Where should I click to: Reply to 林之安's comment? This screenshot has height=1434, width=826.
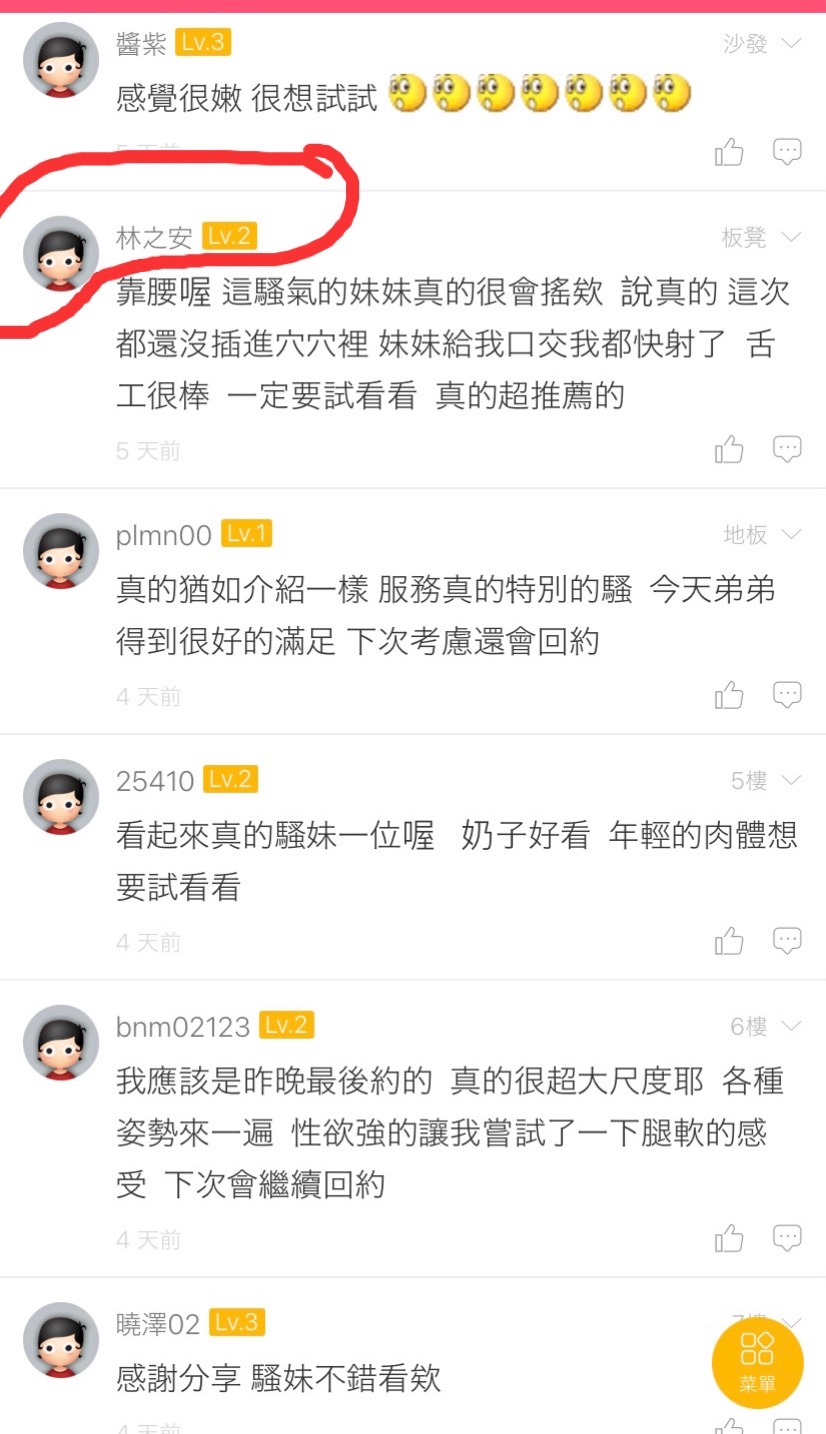click(787, 449)
